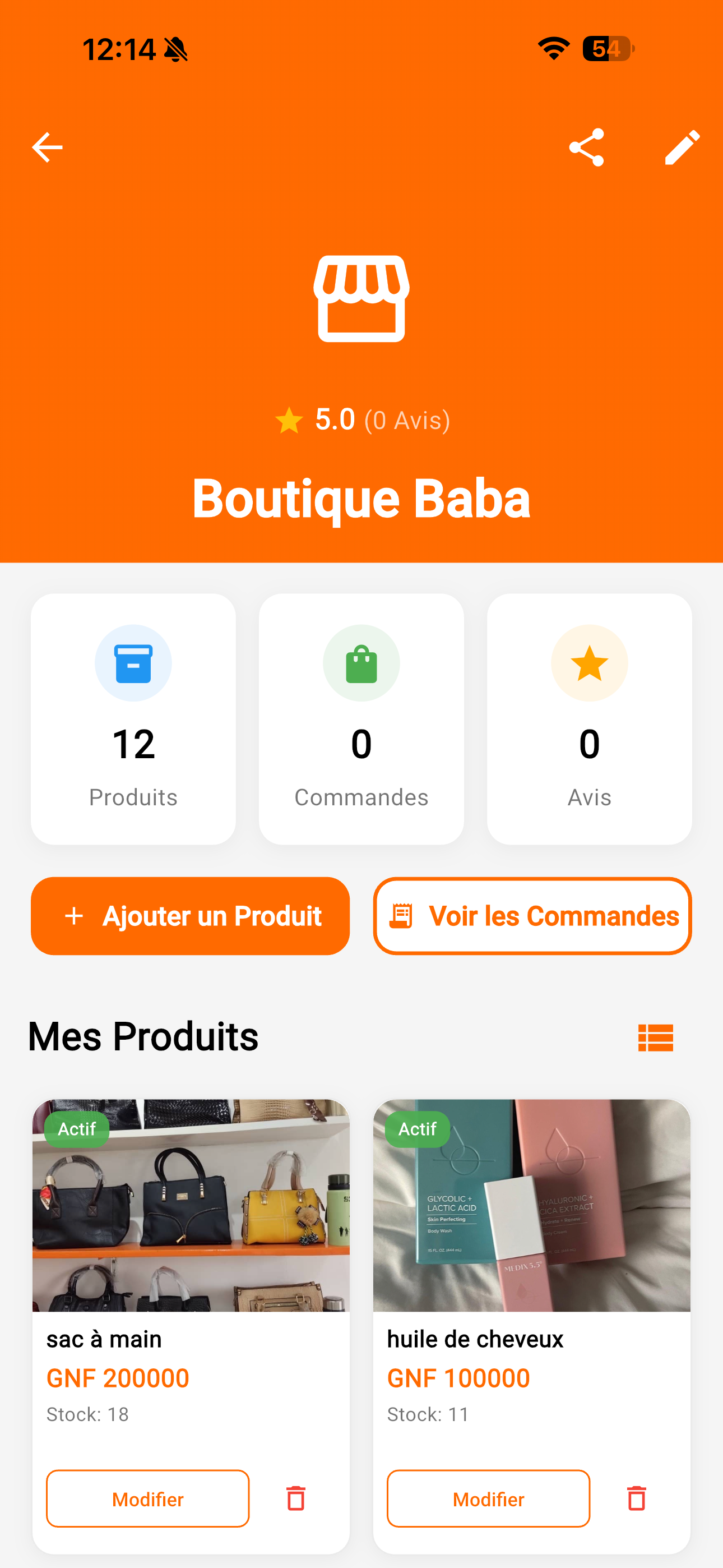Tap Ajouter un Produit button
Screen dimensions: 723x1568
(191, 915)
